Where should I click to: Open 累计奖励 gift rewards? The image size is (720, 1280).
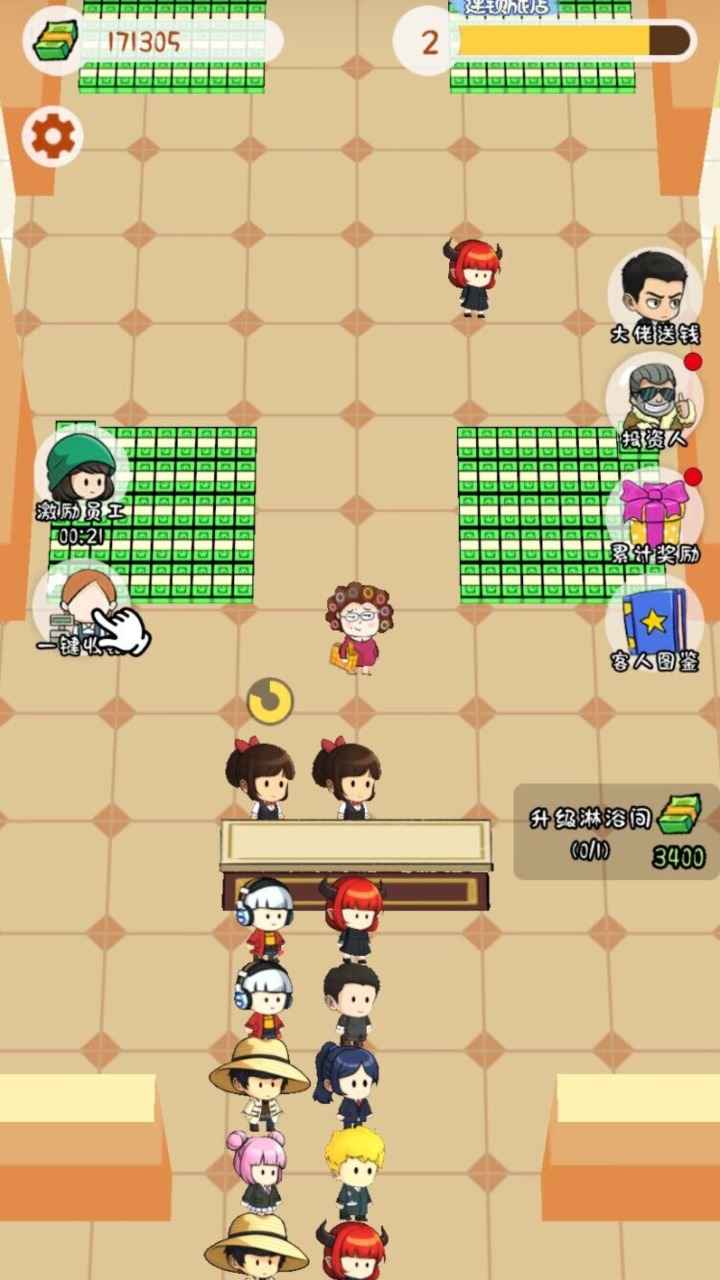click(655, 518)
